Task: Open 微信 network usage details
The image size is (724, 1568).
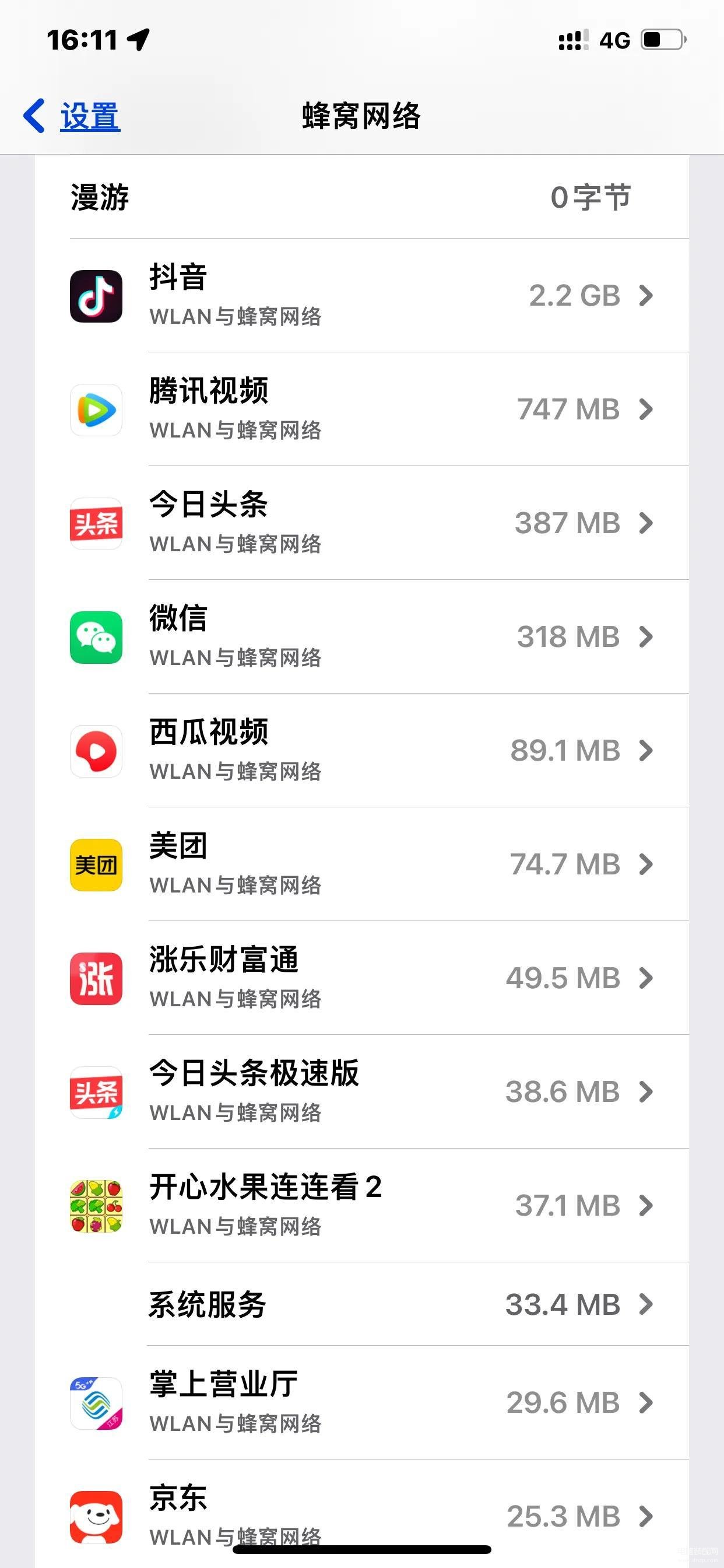Action: (x=361, y=636)
